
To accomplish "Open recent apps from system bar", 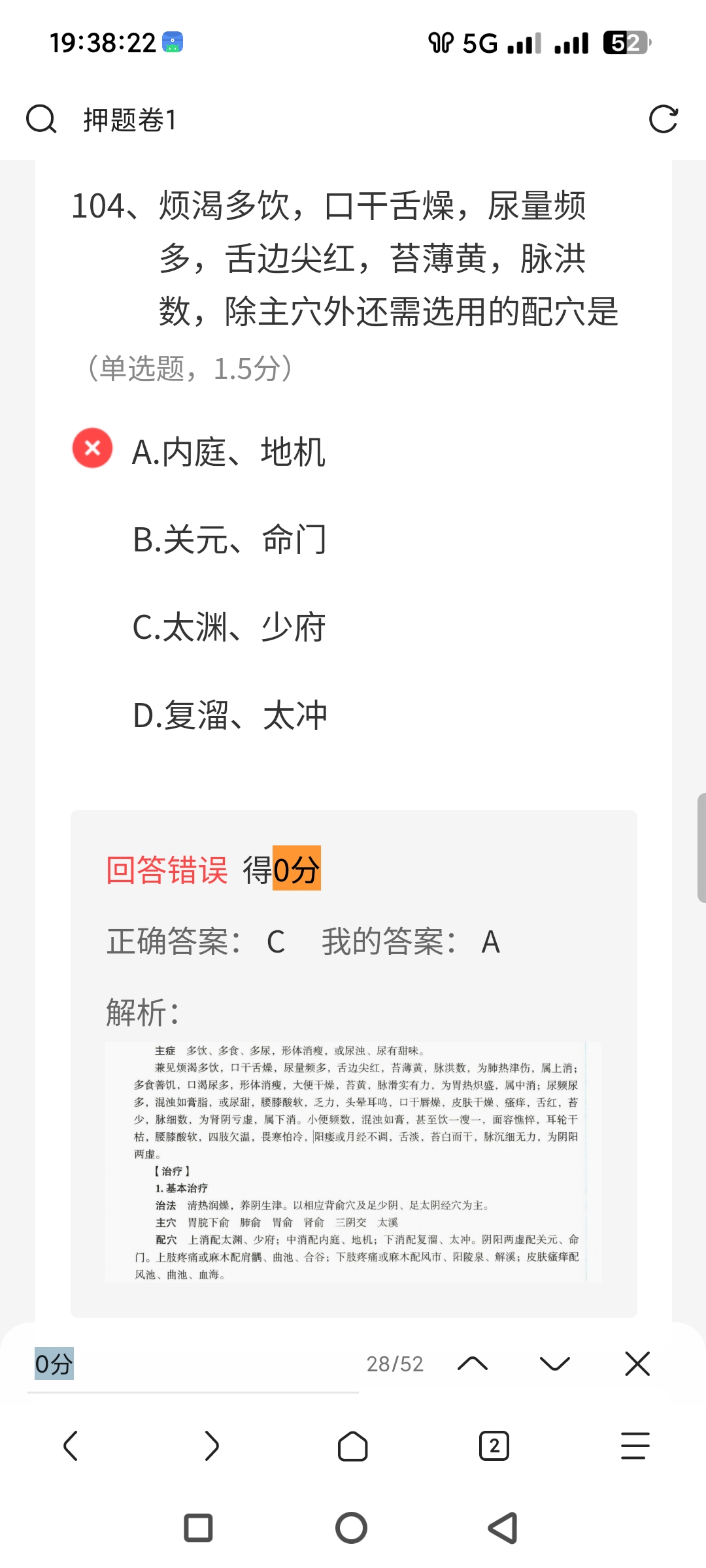I will (x=199, y=1527).
